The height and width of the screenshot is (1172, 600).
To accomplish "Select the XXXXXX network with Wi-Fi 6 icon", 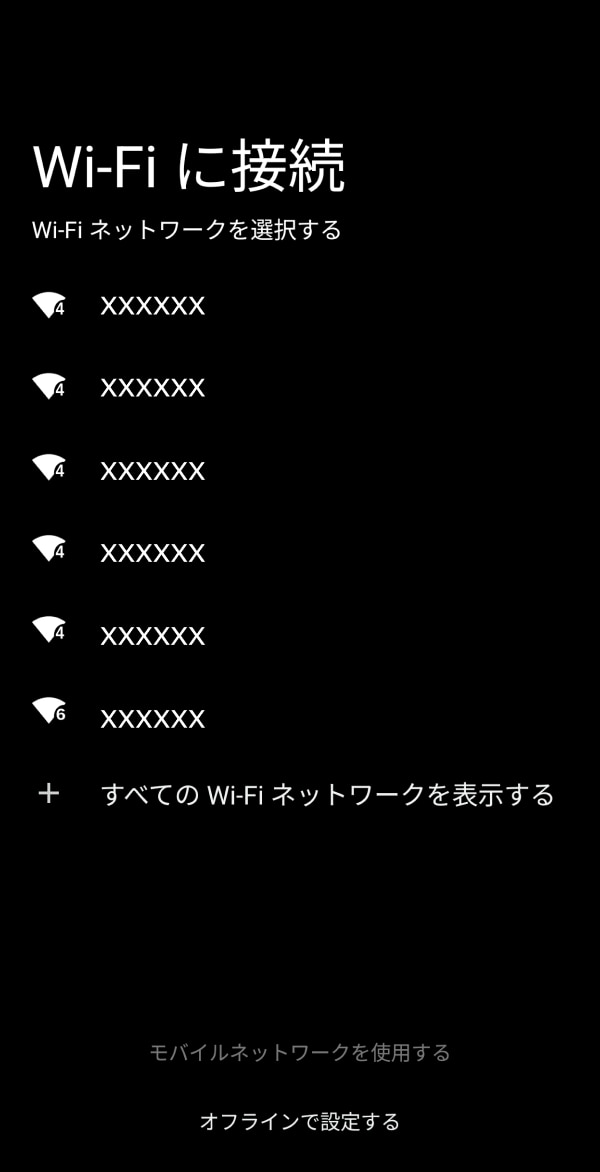I will pyautogui.click(x=152, y=718).
